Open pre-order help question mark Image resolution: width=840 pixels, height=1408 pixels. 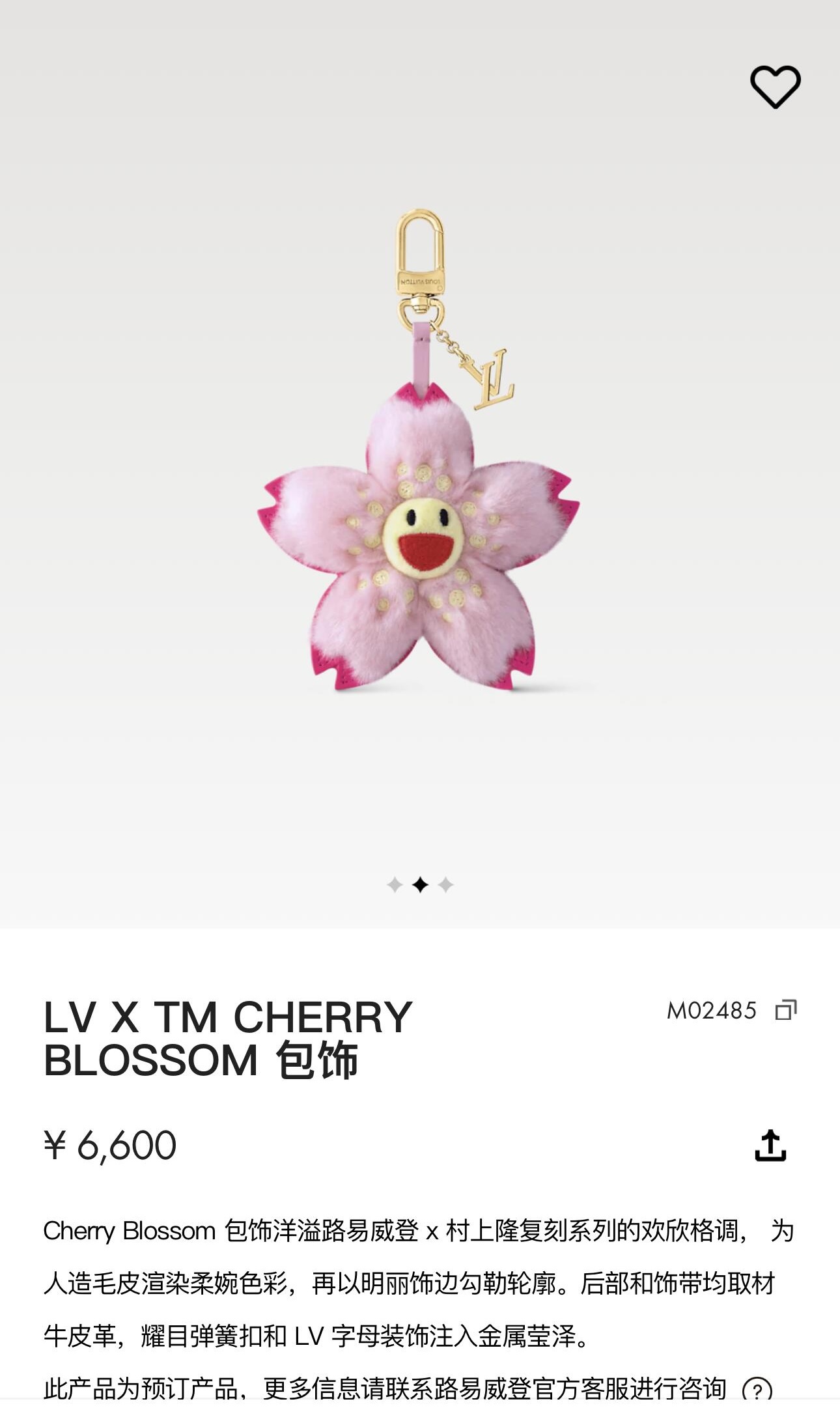coord(757,1390)
